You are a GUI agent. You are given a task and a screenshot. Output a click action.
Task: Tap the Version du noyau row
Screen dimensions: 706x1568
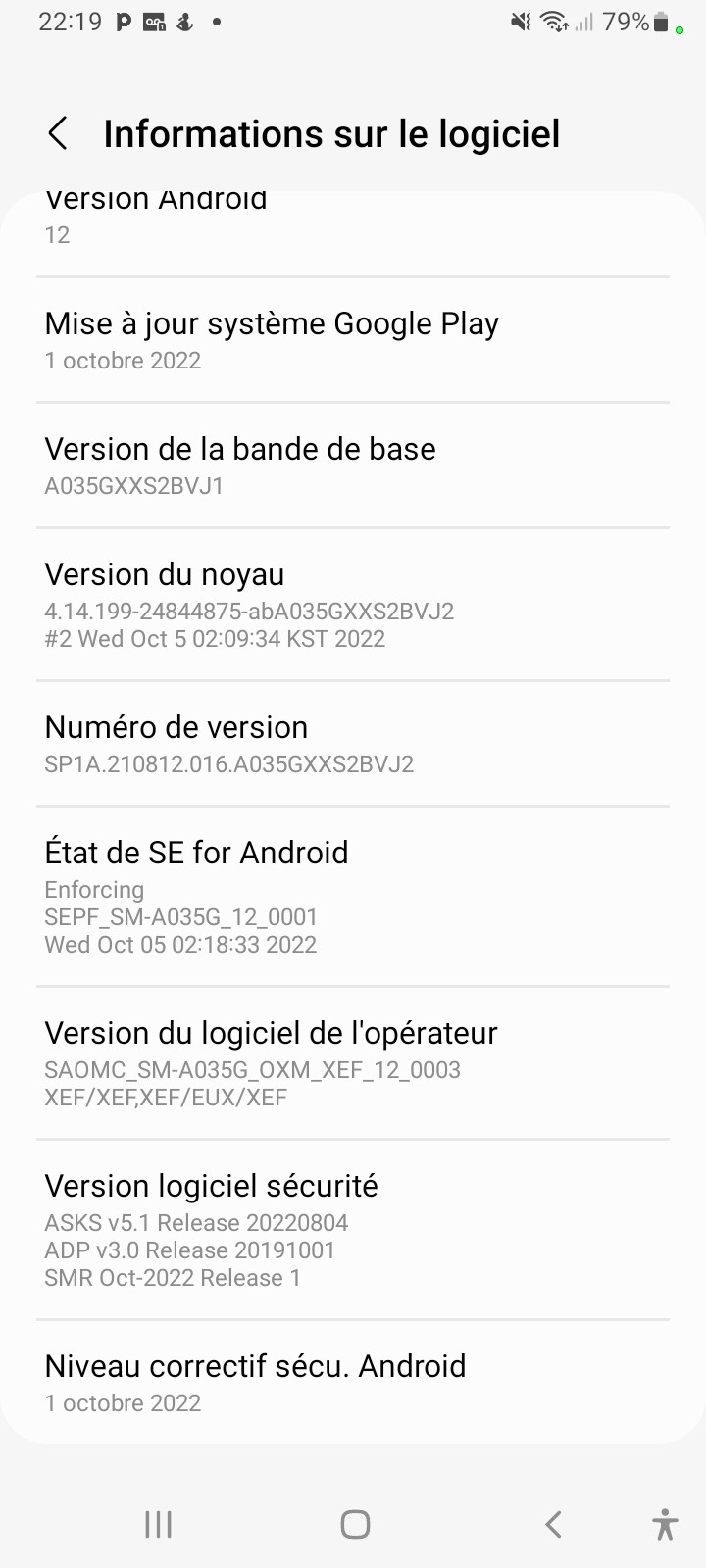(353, 605)
